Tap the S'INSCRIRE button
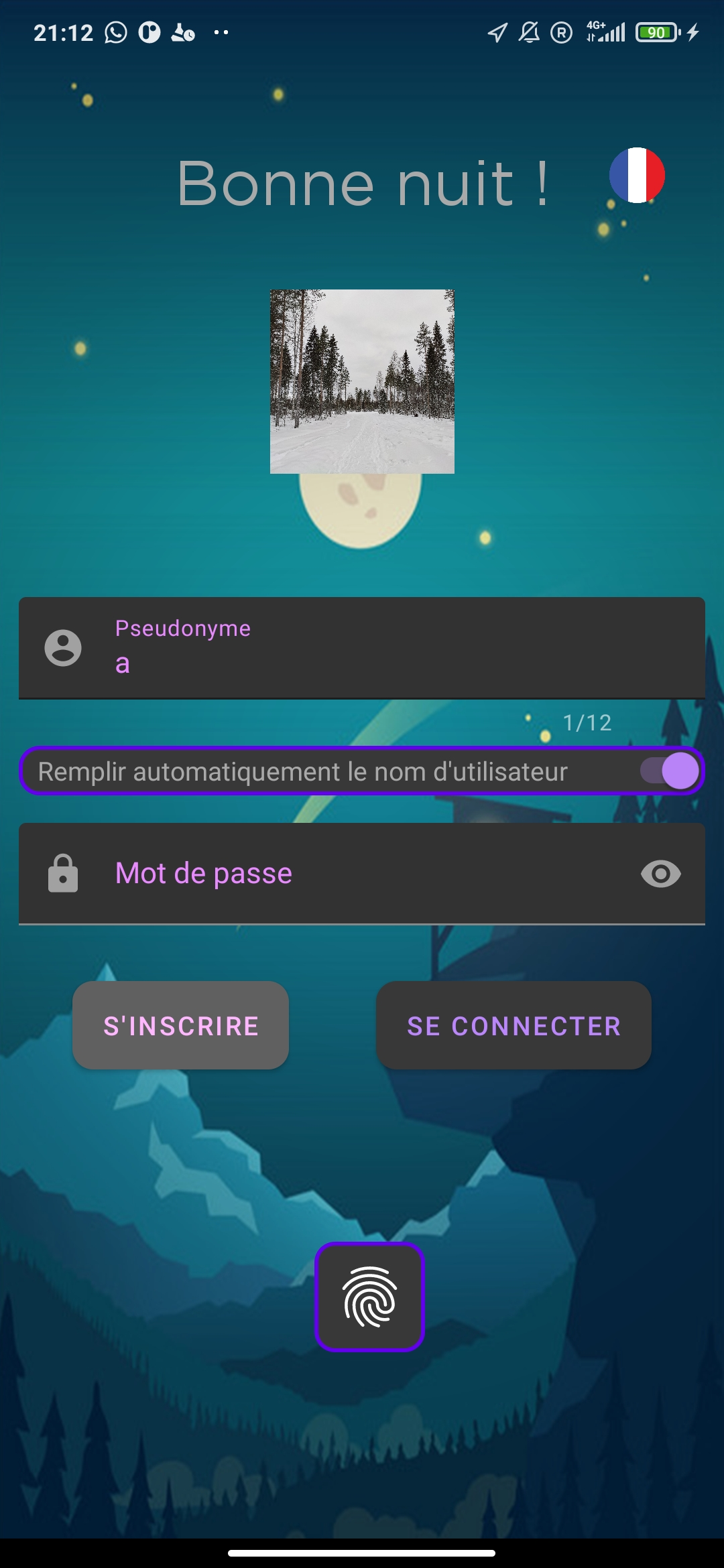 click(x=180, y=1025)
